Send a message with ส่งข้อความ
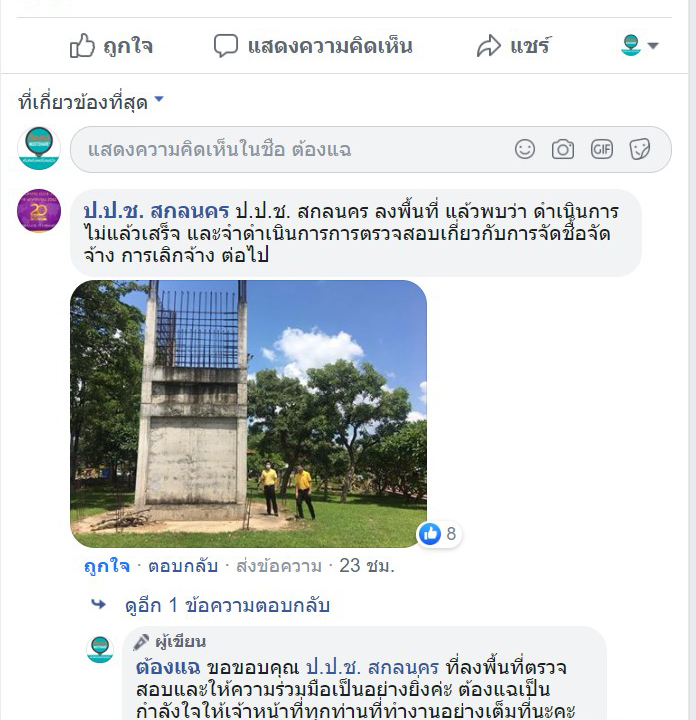696x720 pixels. [x=279, y=566]
